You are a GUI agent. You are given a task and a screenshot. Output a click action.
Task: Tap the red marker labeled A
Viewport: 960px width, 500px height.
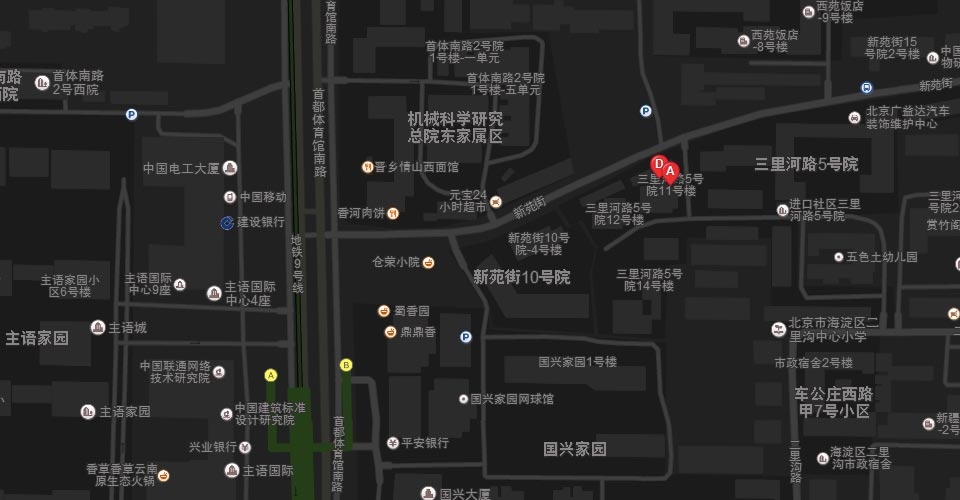(671, 172)
